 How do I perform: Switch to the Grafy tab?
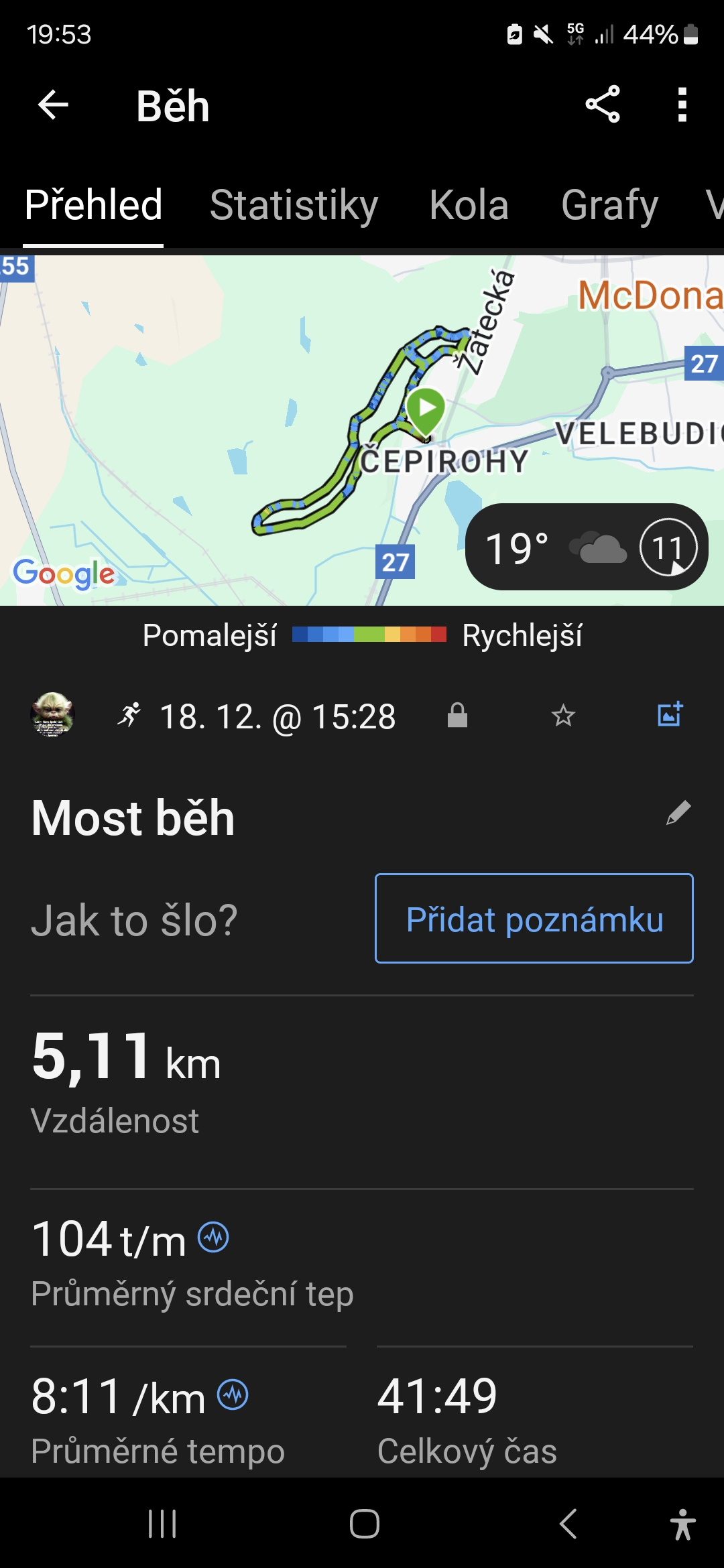[x=609, y=205]
